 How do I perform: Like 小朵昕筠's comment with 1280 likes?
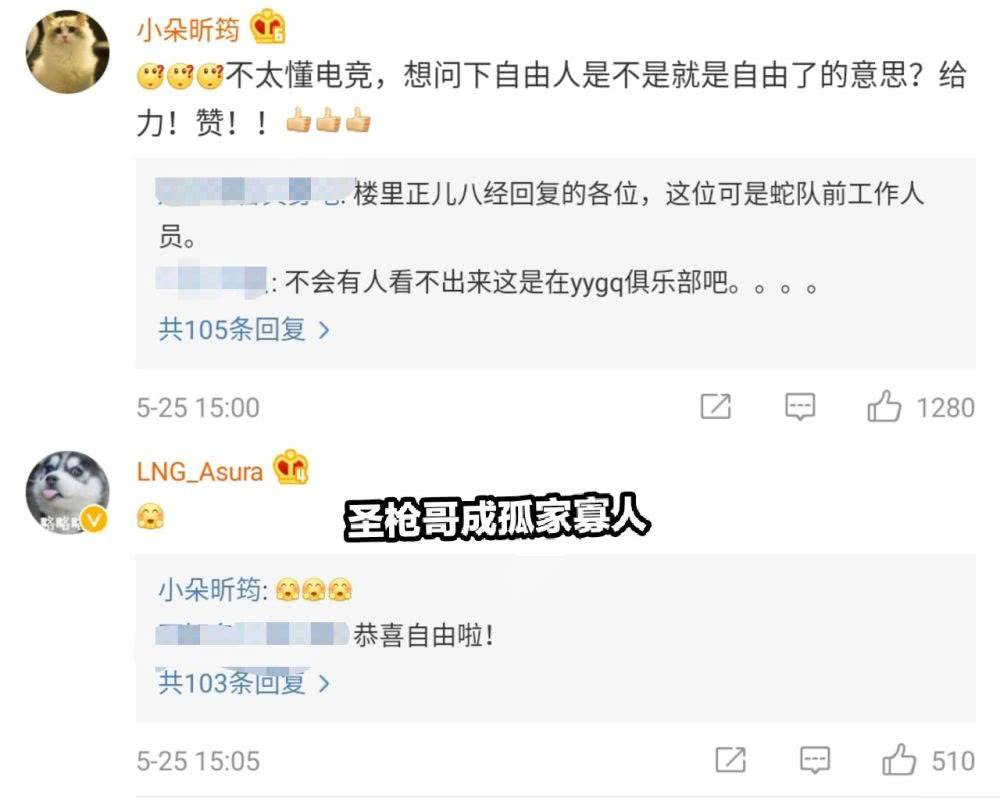tap(884, 407)
